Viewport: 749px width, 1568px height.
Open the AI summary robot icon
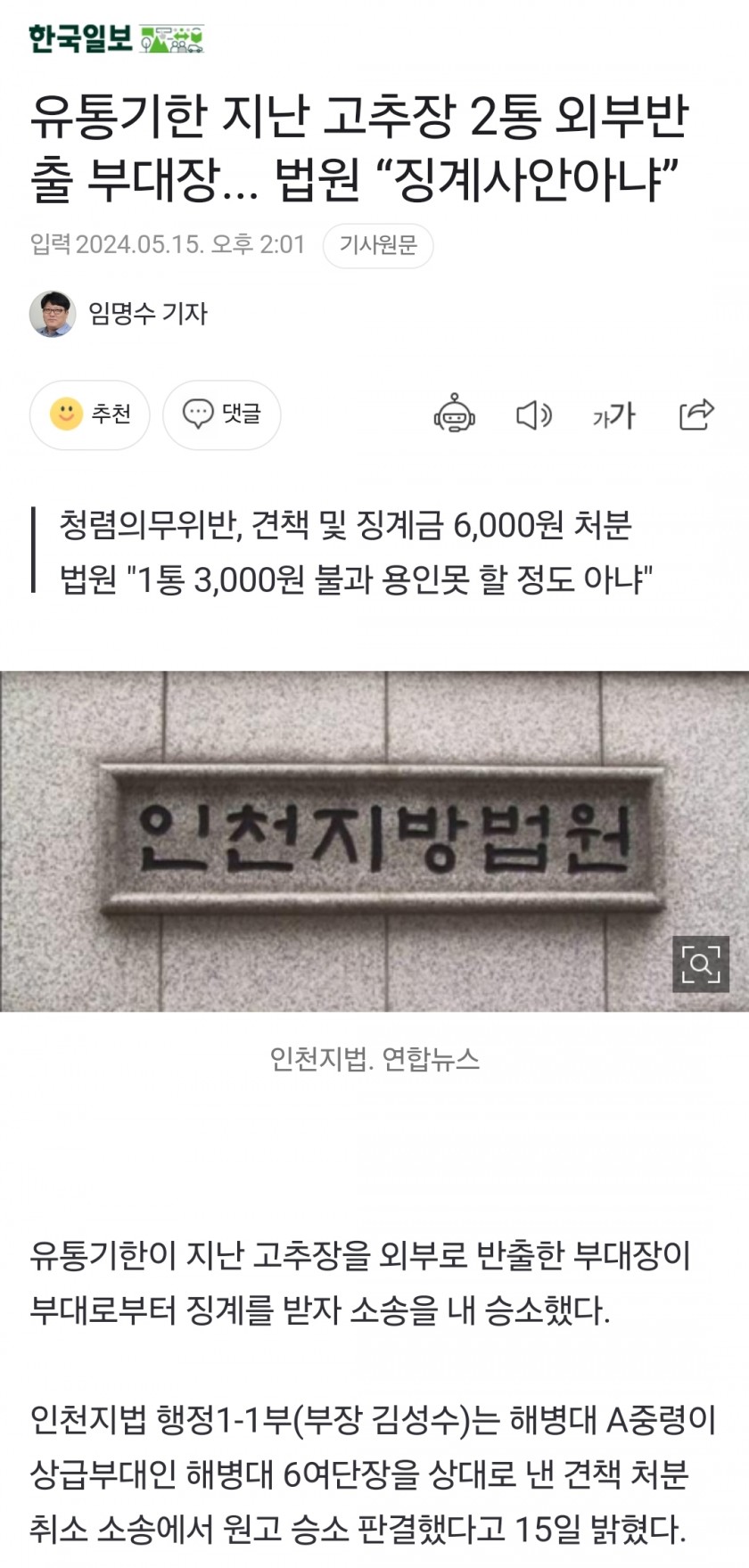455,415
